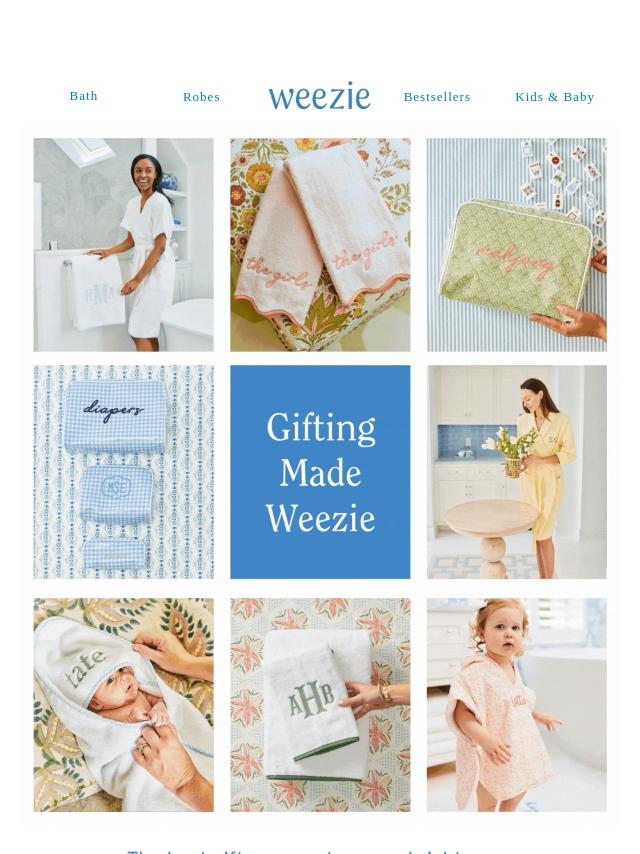Open the Bestsellers link

pos(437,97)
